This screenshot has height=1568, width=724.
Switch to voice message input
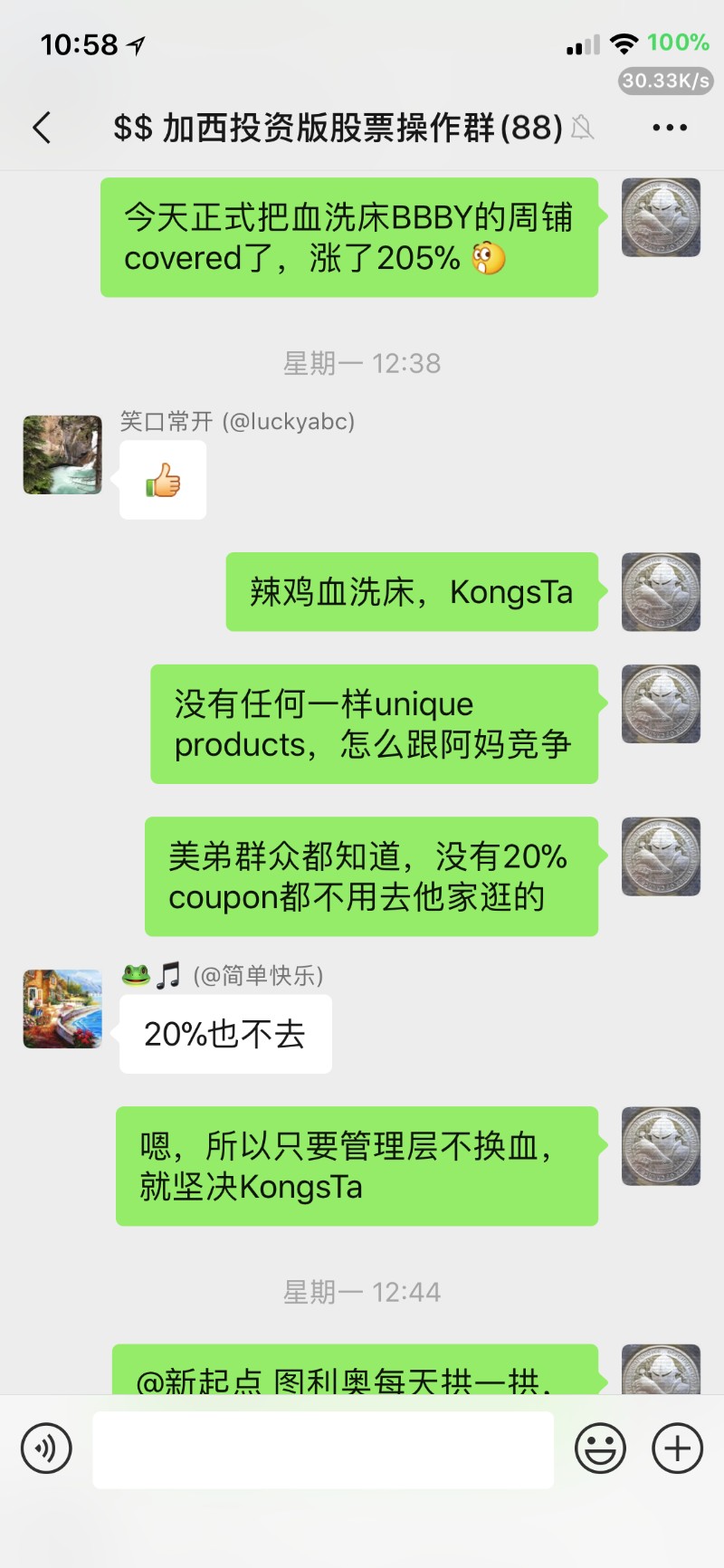click(x=46, y=1448)
